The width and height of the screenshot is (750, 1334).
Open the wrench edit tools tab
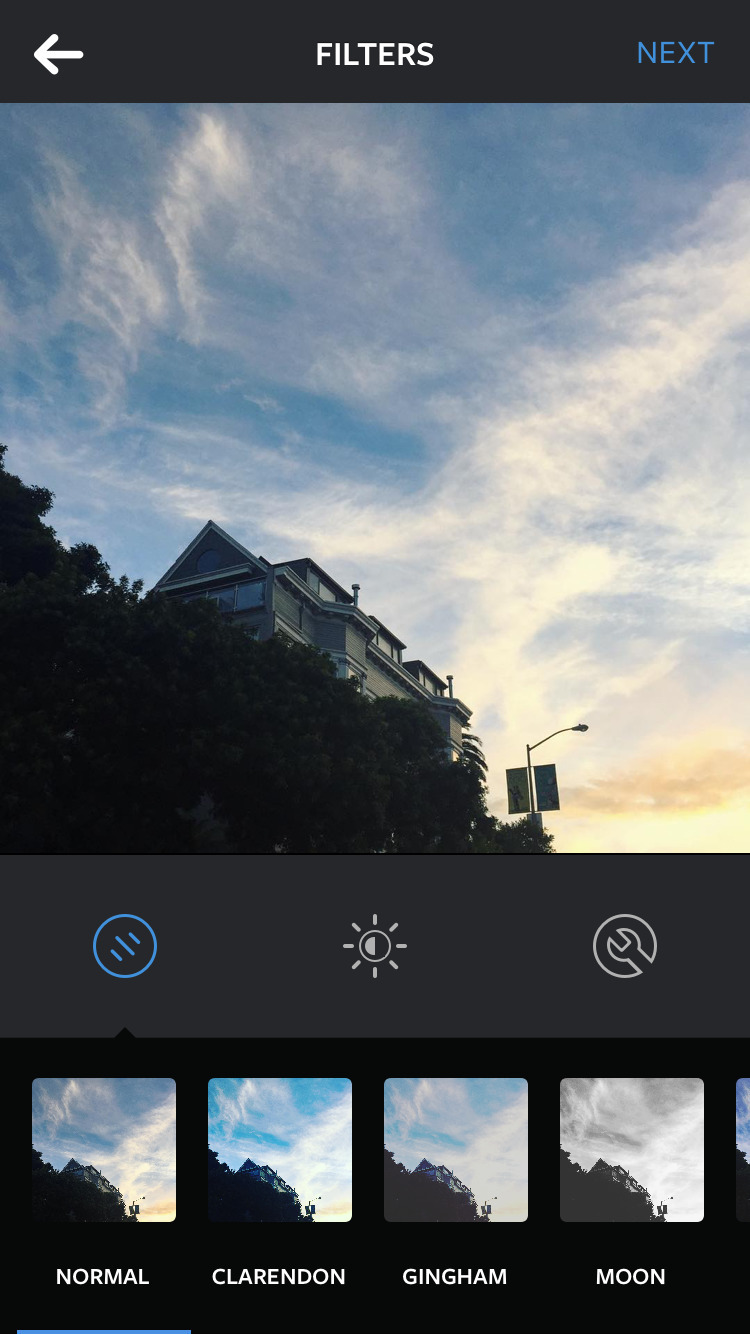click(x=625, y=946)
